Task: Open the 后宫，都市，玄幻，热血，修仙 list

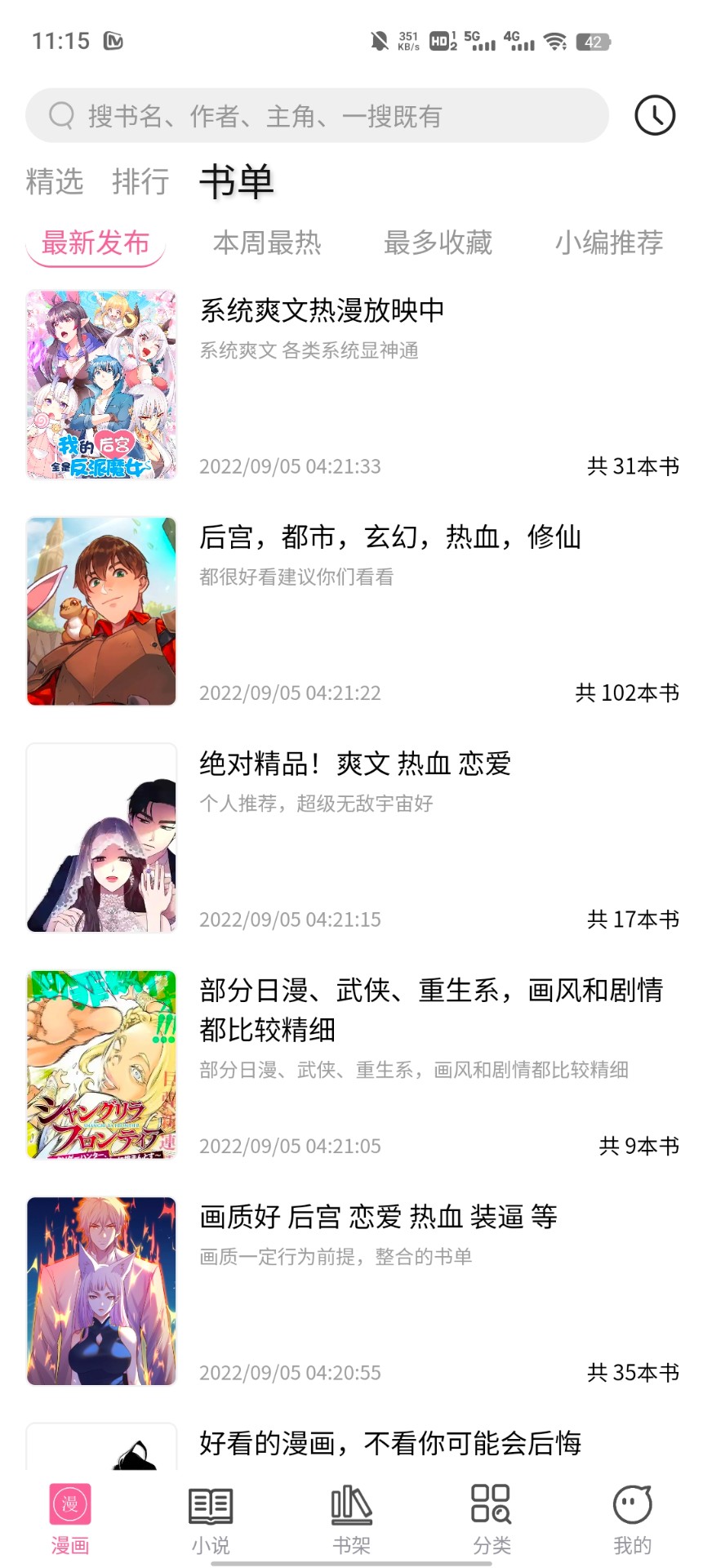Action: click(352, 611)
